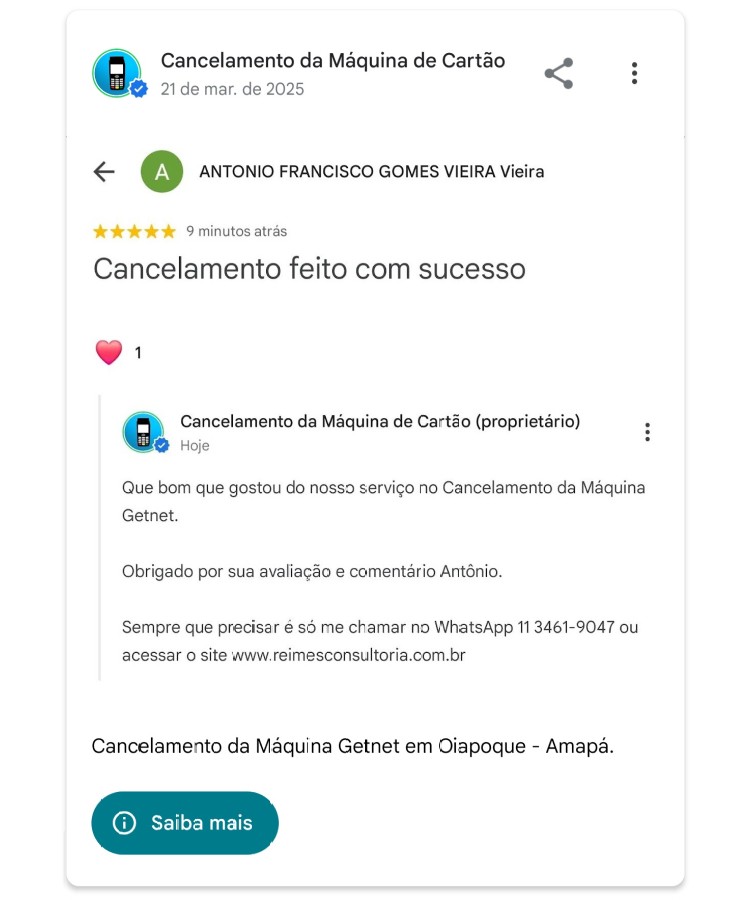Screen dimensions: 750x900
Task: Click the like count next to the heart
Action: click(x=138, y=352)
